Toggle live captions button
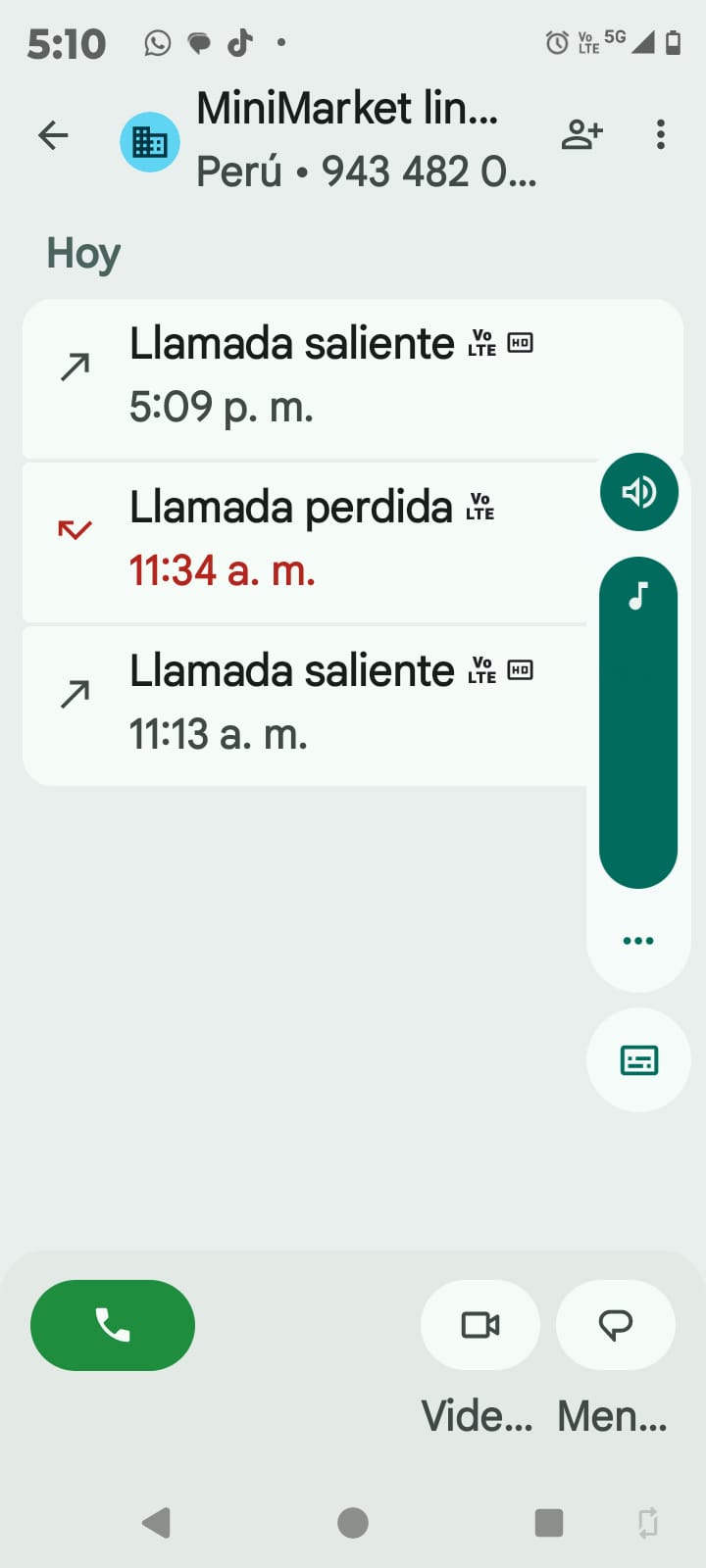 pos(638,1060)
